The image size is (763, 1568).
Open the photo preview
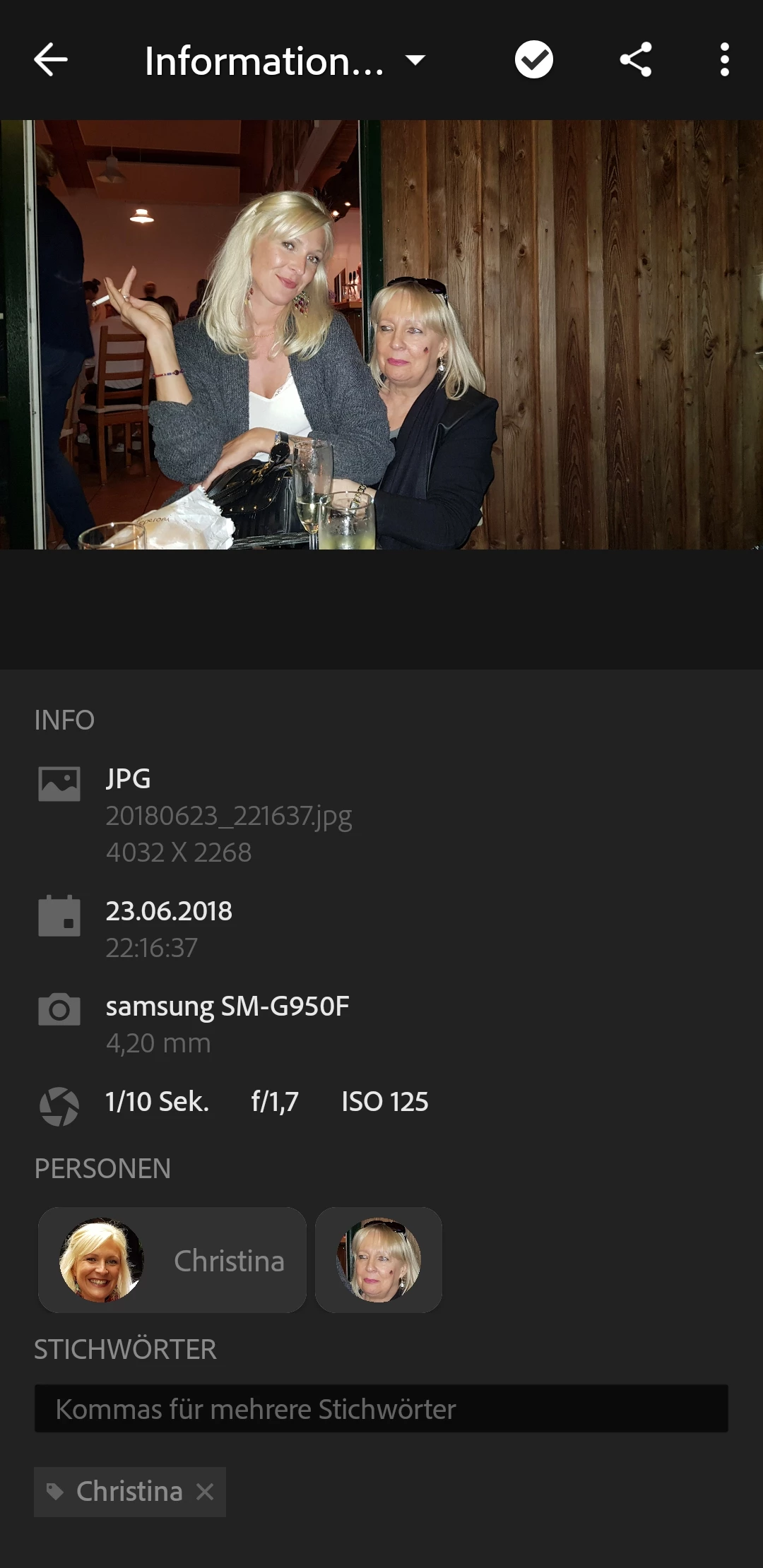[381, 335]
